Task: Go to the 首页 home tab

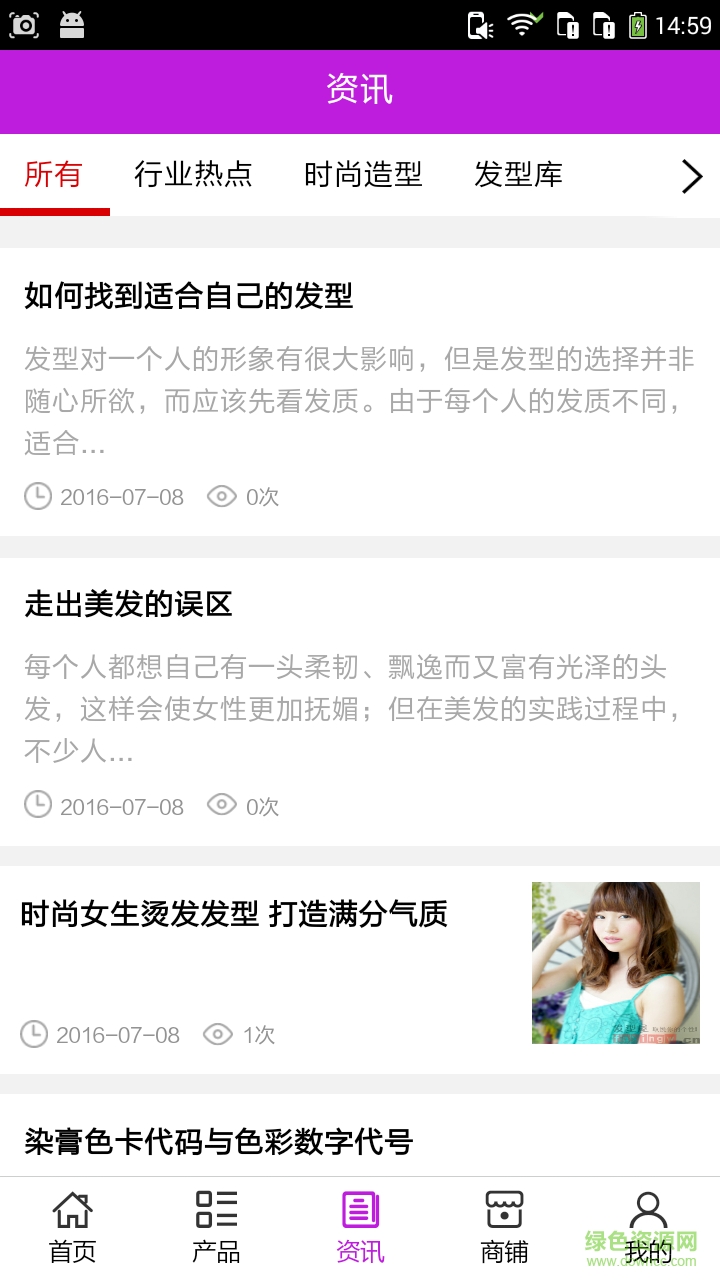Action: (72, 1227)
